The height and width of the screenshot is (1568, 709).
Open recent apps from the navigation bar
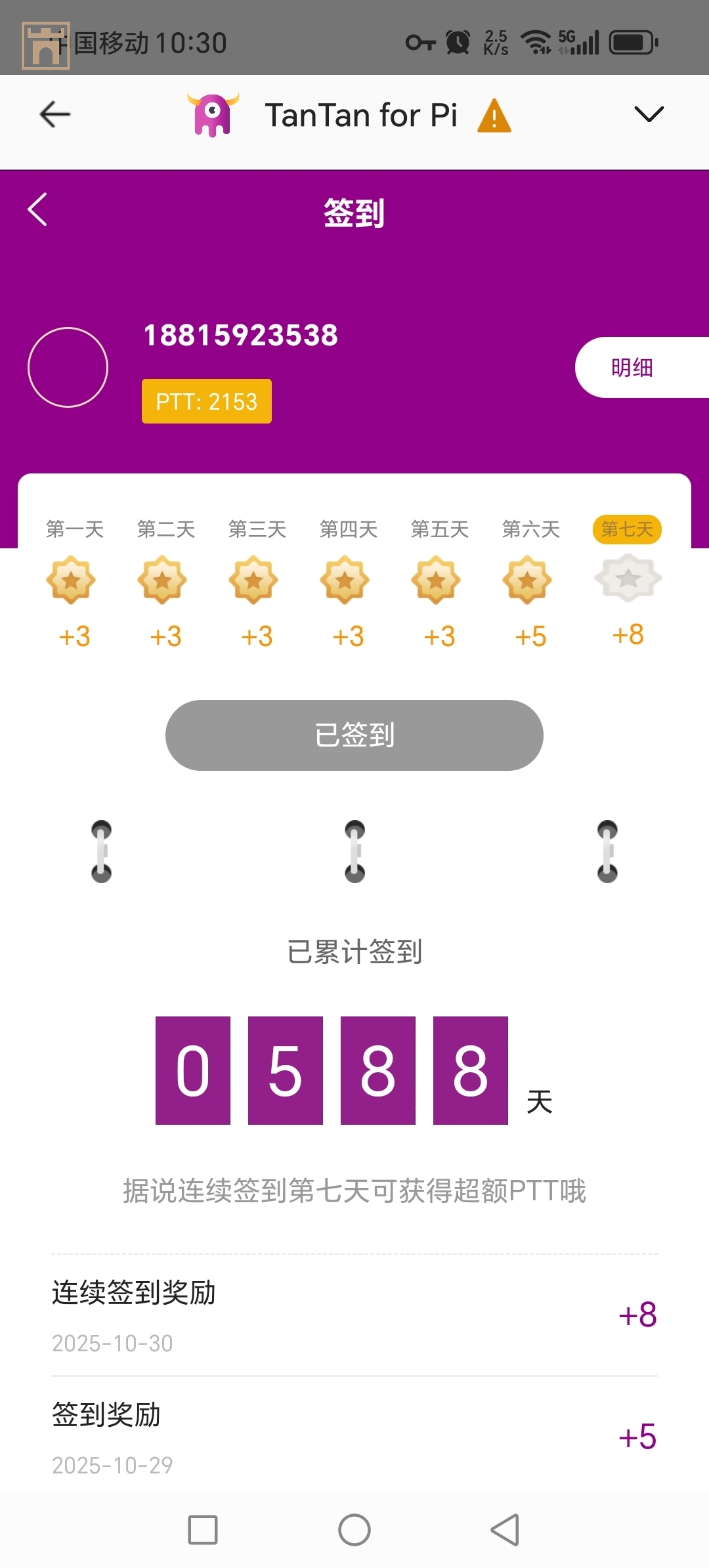point(203,1530)
